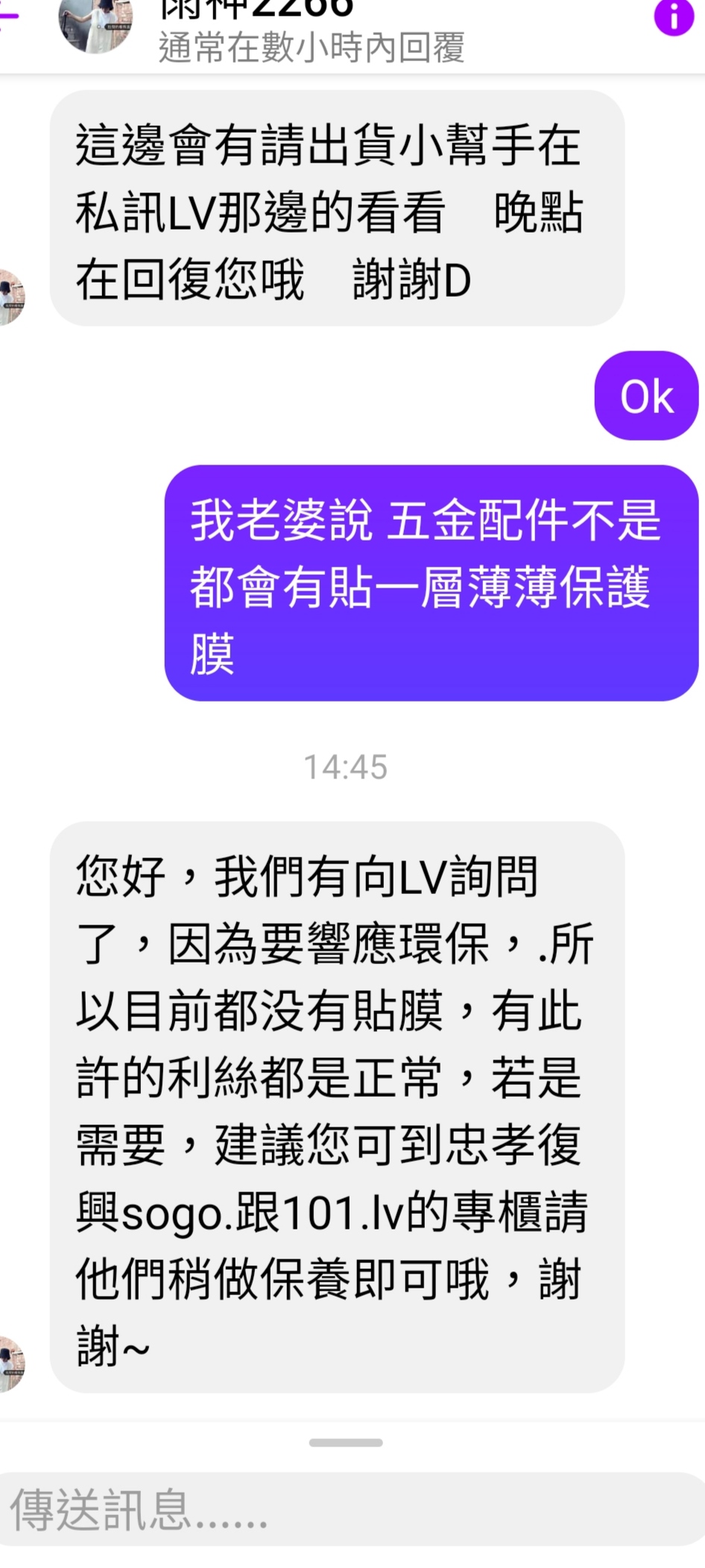705x1568 pixels.
Task: Tap the 傳送訊息 message input field
Action: 350,1509
